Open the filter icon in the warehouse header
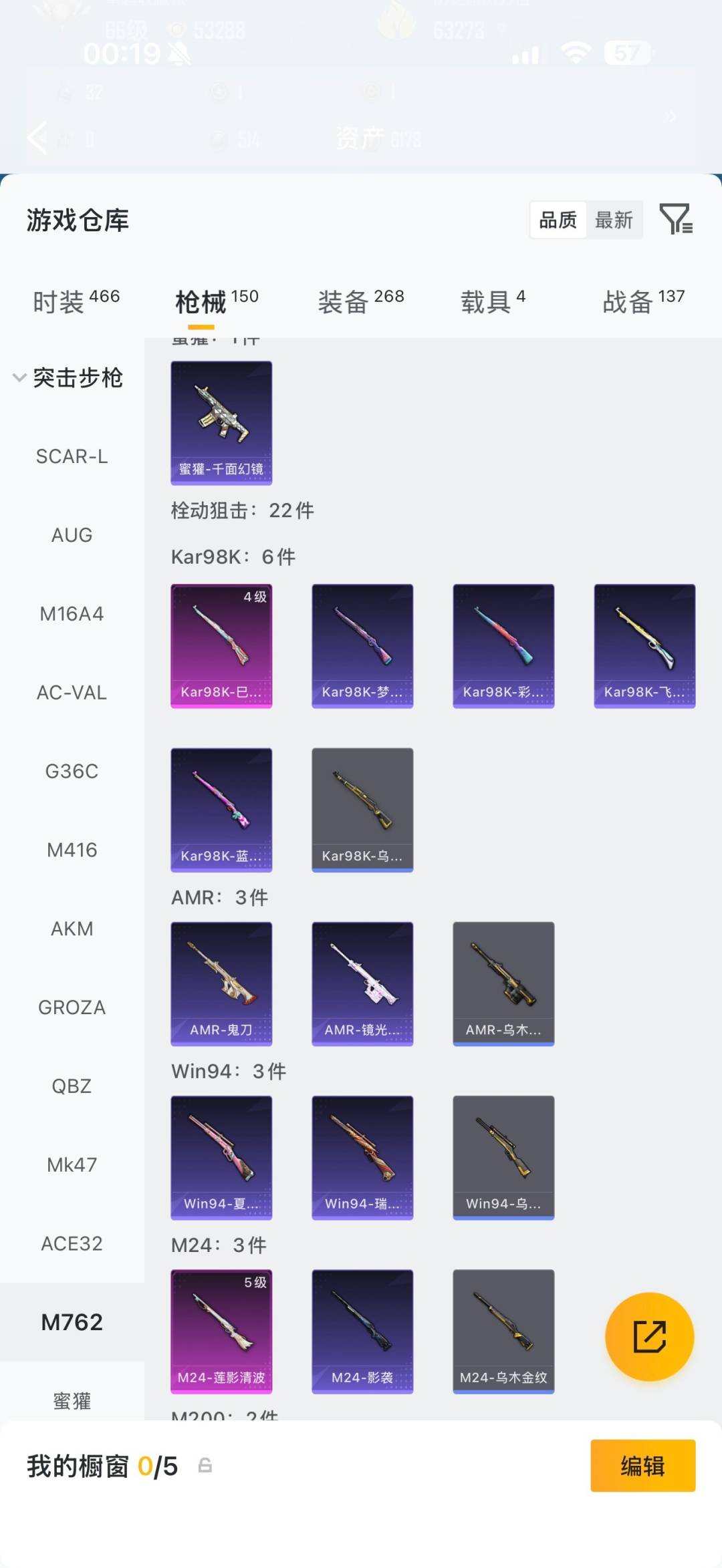The image size is (722, 1568). point(676,219)
